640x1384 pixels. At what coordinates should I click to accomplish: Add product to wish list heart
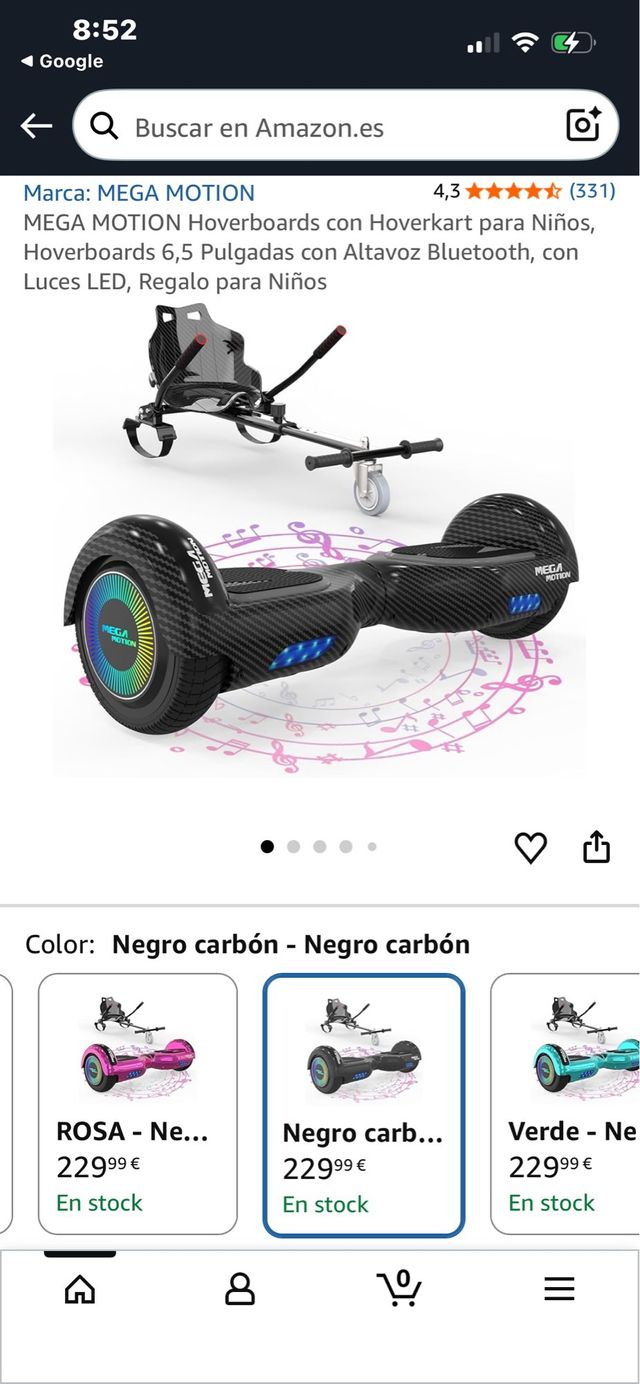tap(530, 848)
